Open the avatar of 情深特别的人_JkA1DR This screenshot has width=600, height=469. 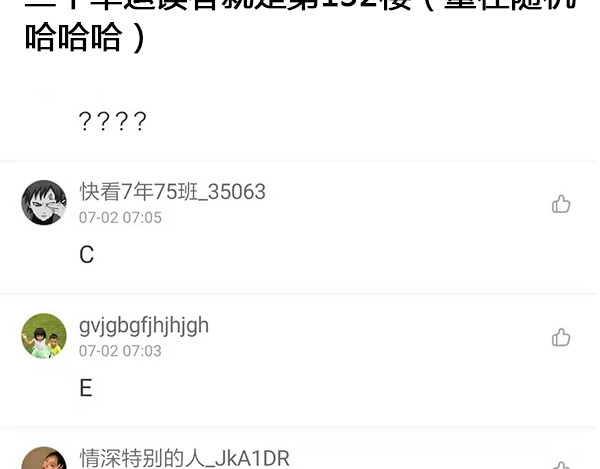pos(44,458)
